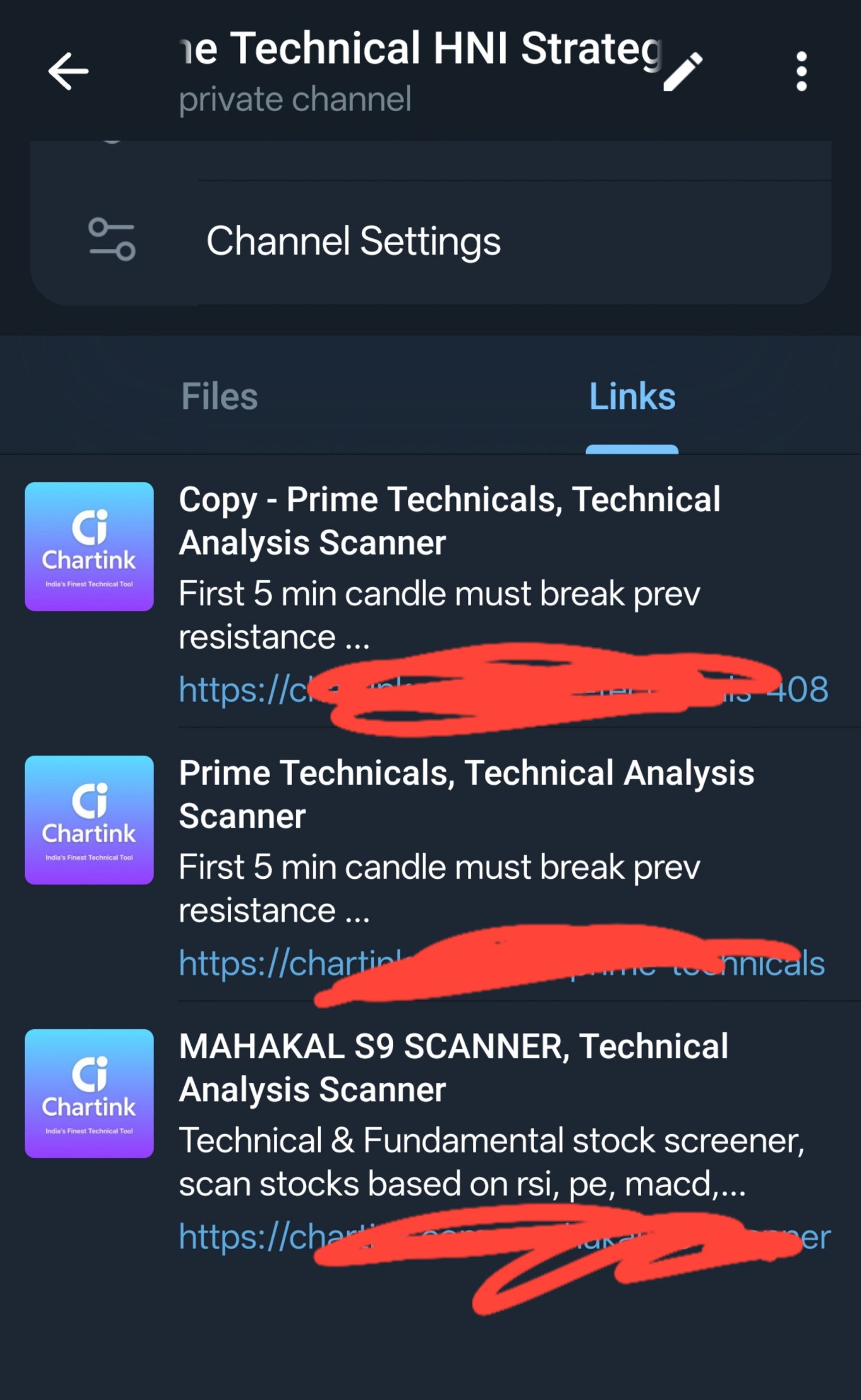Open Channel Settings
Screen dimensions: 861x1400
(x=353, y=241)
